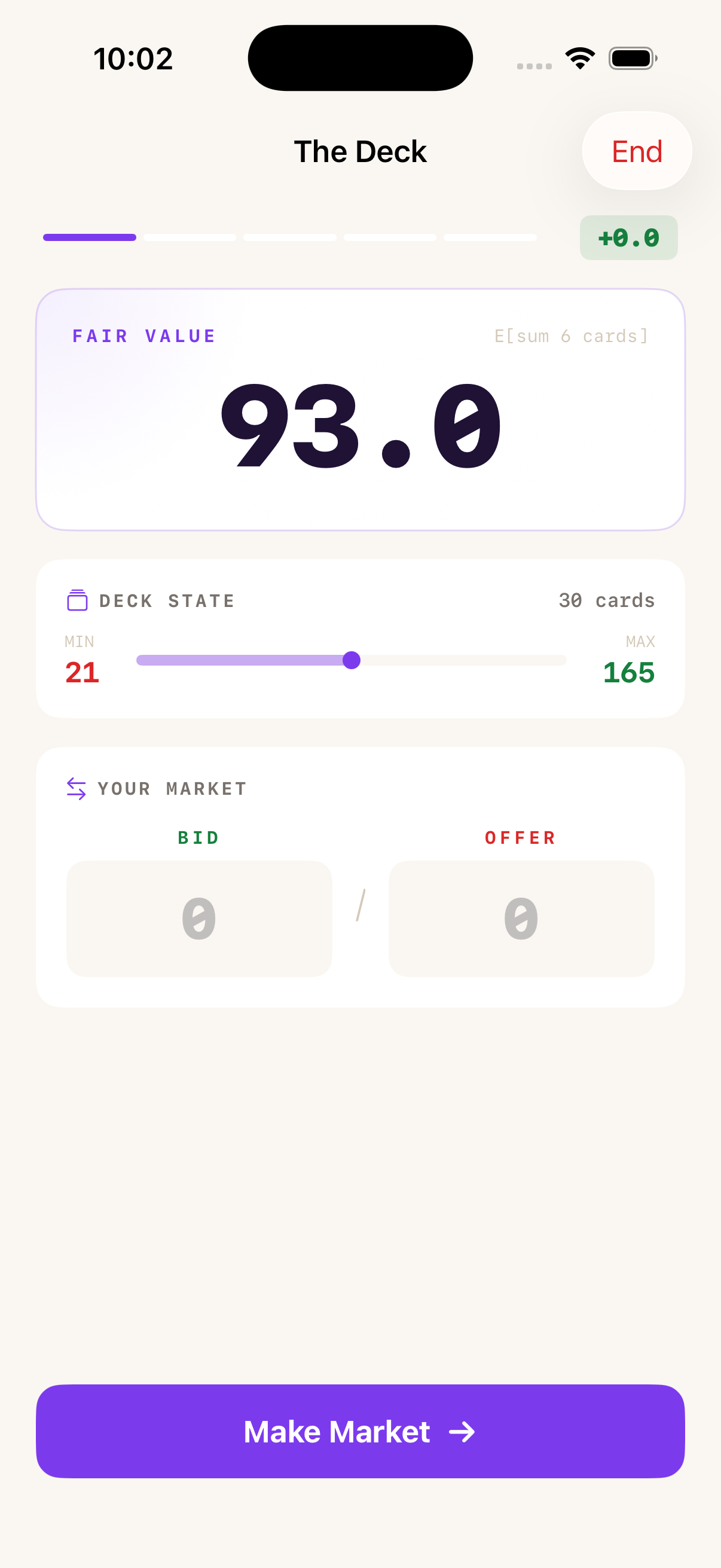Select The Deck title at the top

click(360, 151)
